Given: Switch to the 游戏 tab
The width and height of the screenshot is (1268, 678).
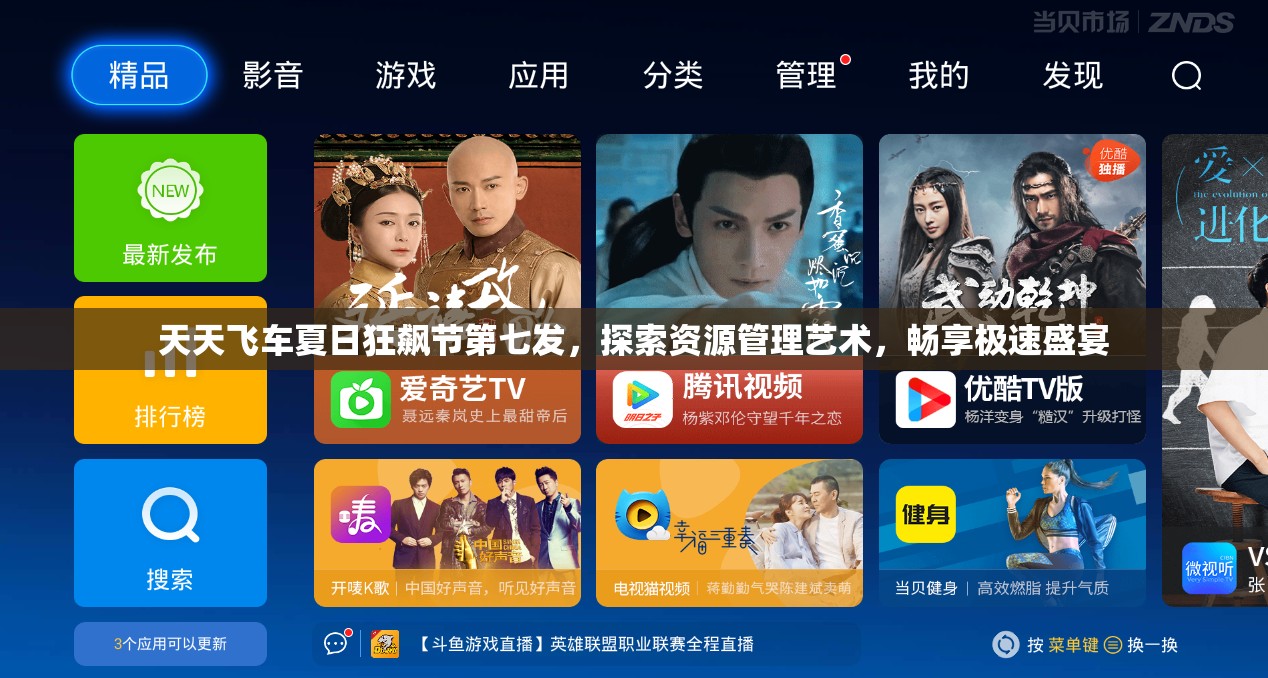Looking at the screenshot, I should (x=405, y=75).
